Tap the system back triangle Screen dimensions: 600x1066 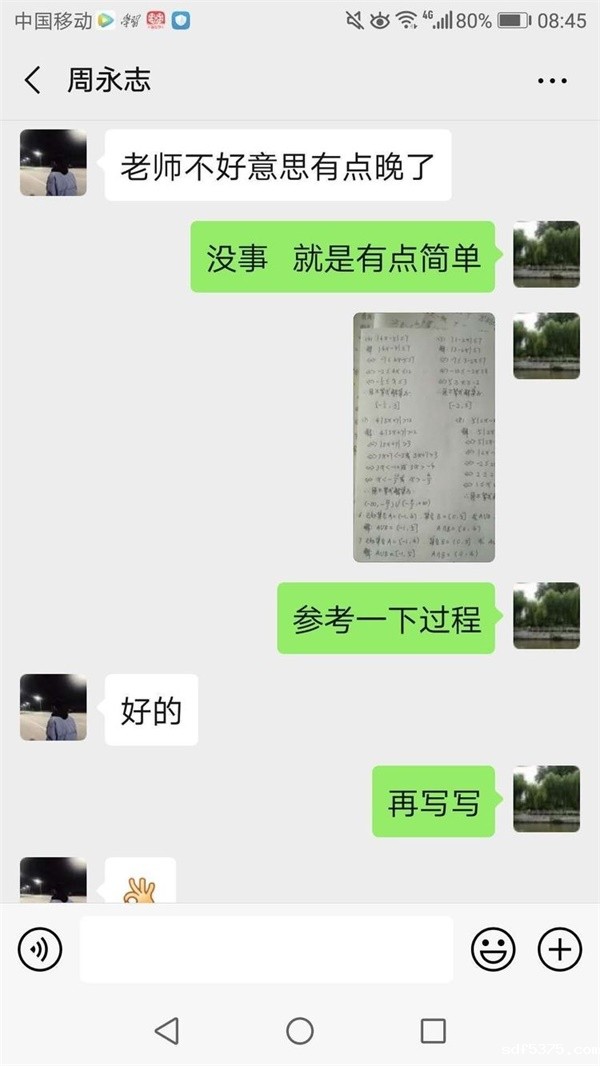pyautogui.click(x=167, y=1031)
